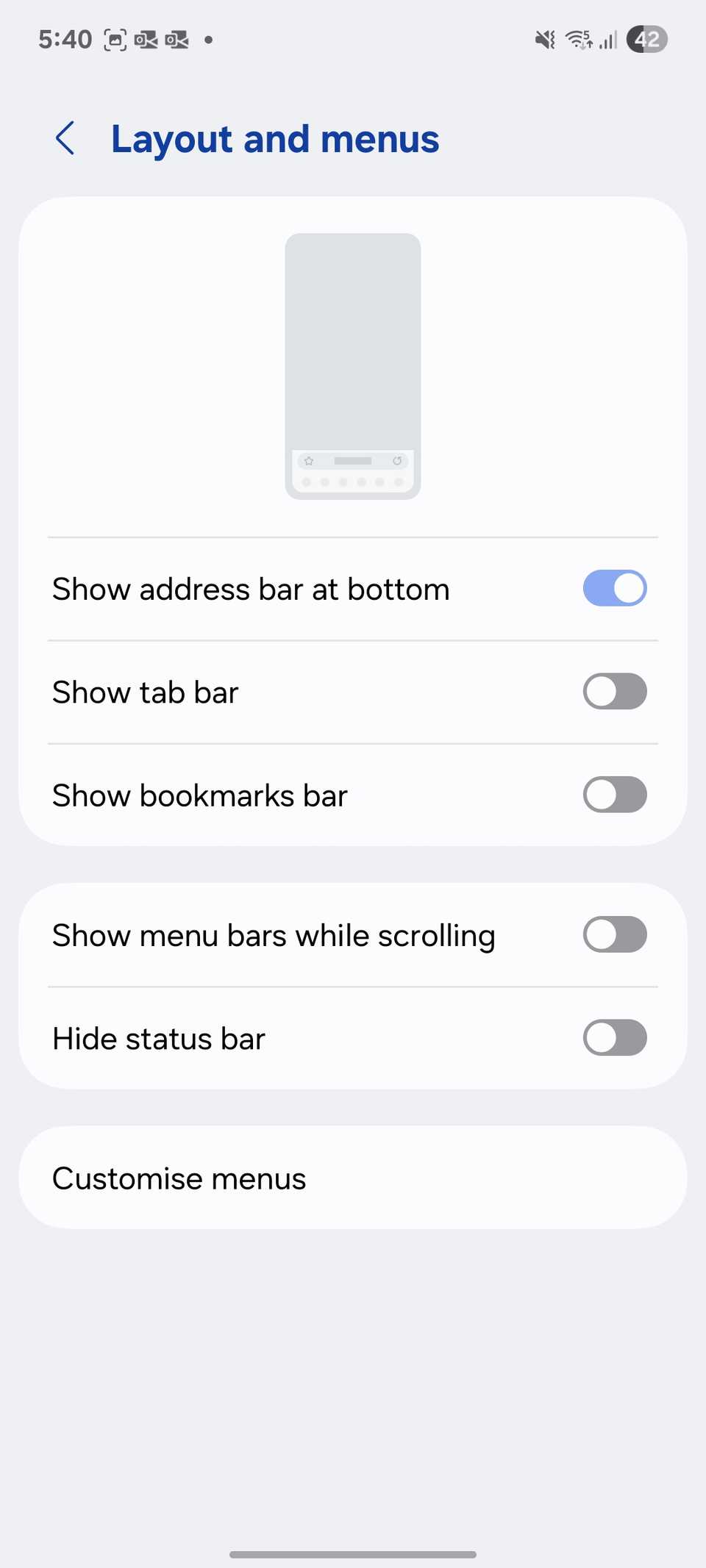The height and width of the screenshot is (1568, 706).
Task: Turn on Show bookmarks bar
Action: (614, 795)
